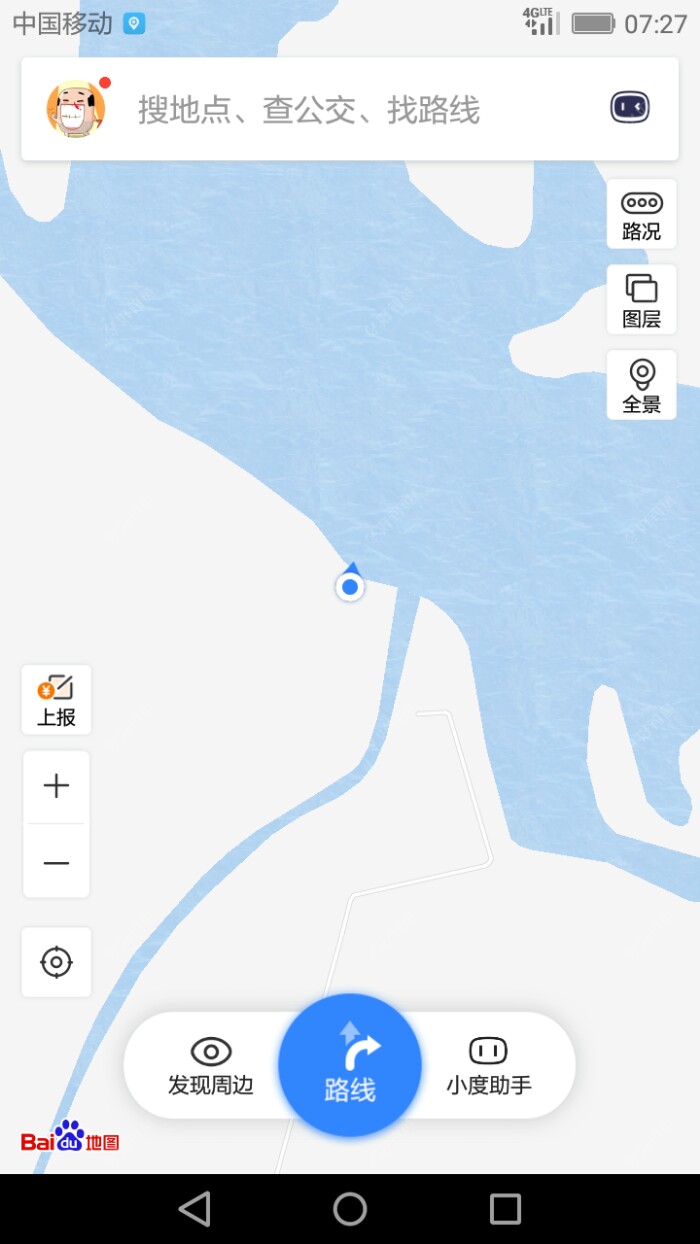Toggle the 路况 traffic layer
This screenshot has height=1244, width=700.
coord(641,215)
